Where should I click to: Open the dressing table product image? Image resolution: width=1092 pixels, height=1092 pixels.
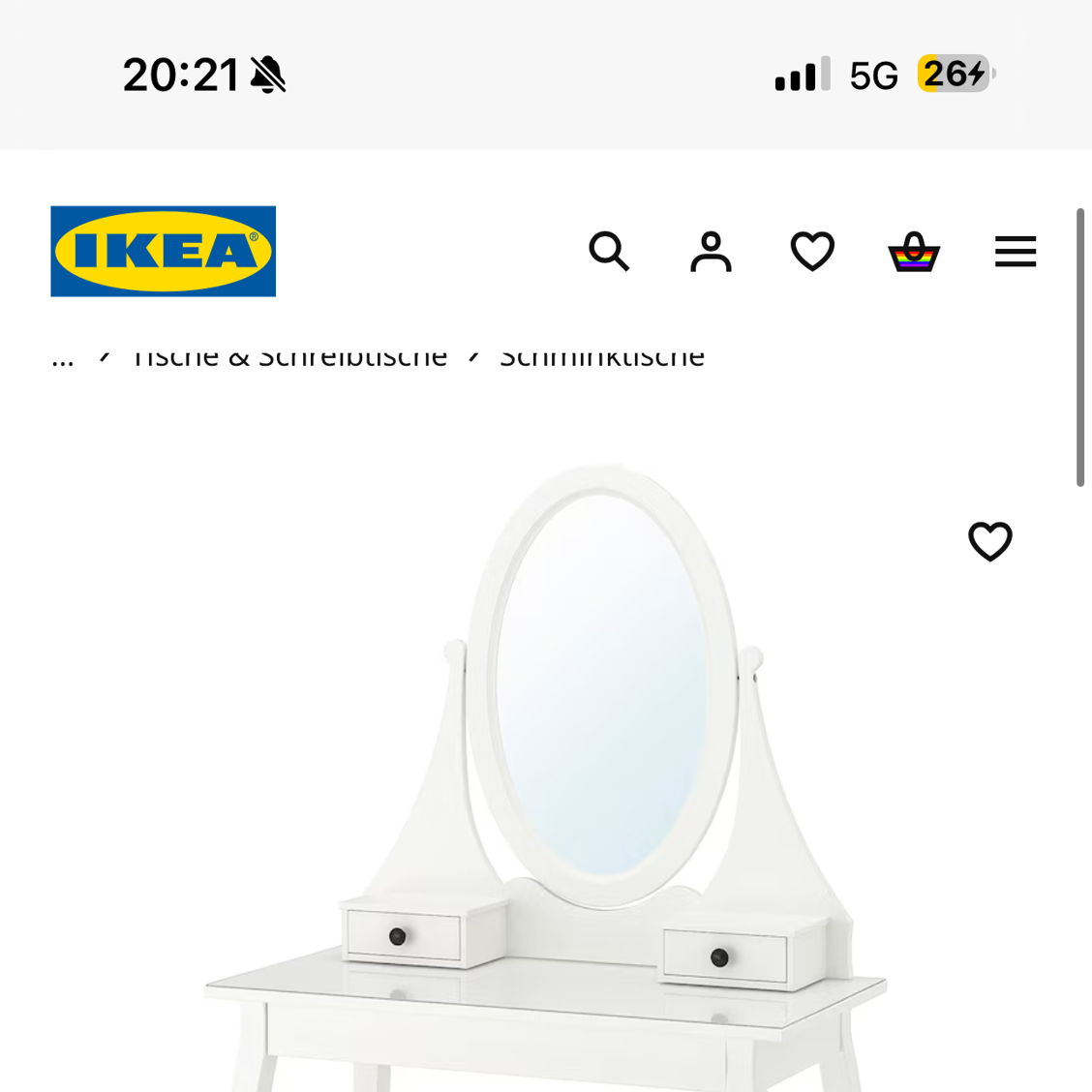pyautogui.click(x=581, y=774)
